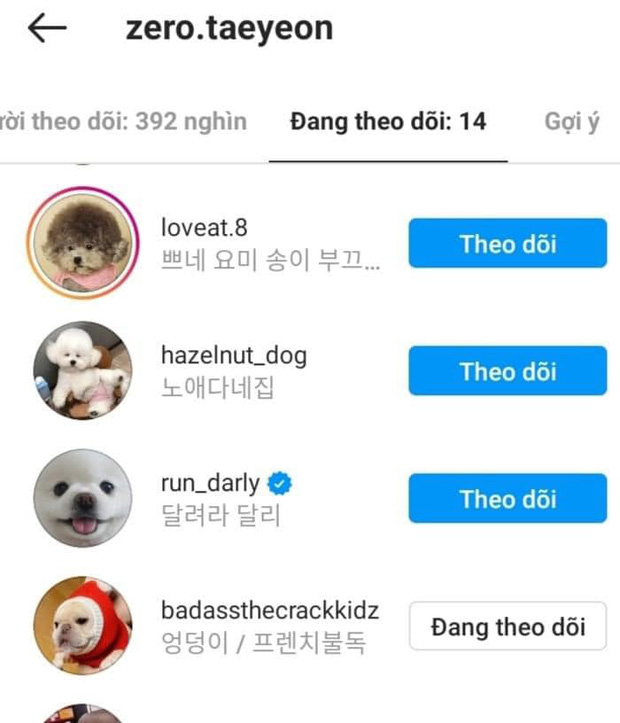Go back using the arrow icon
Image resolution: width=620 pixels, height=723 pixels.
click(x=47, y=29)
